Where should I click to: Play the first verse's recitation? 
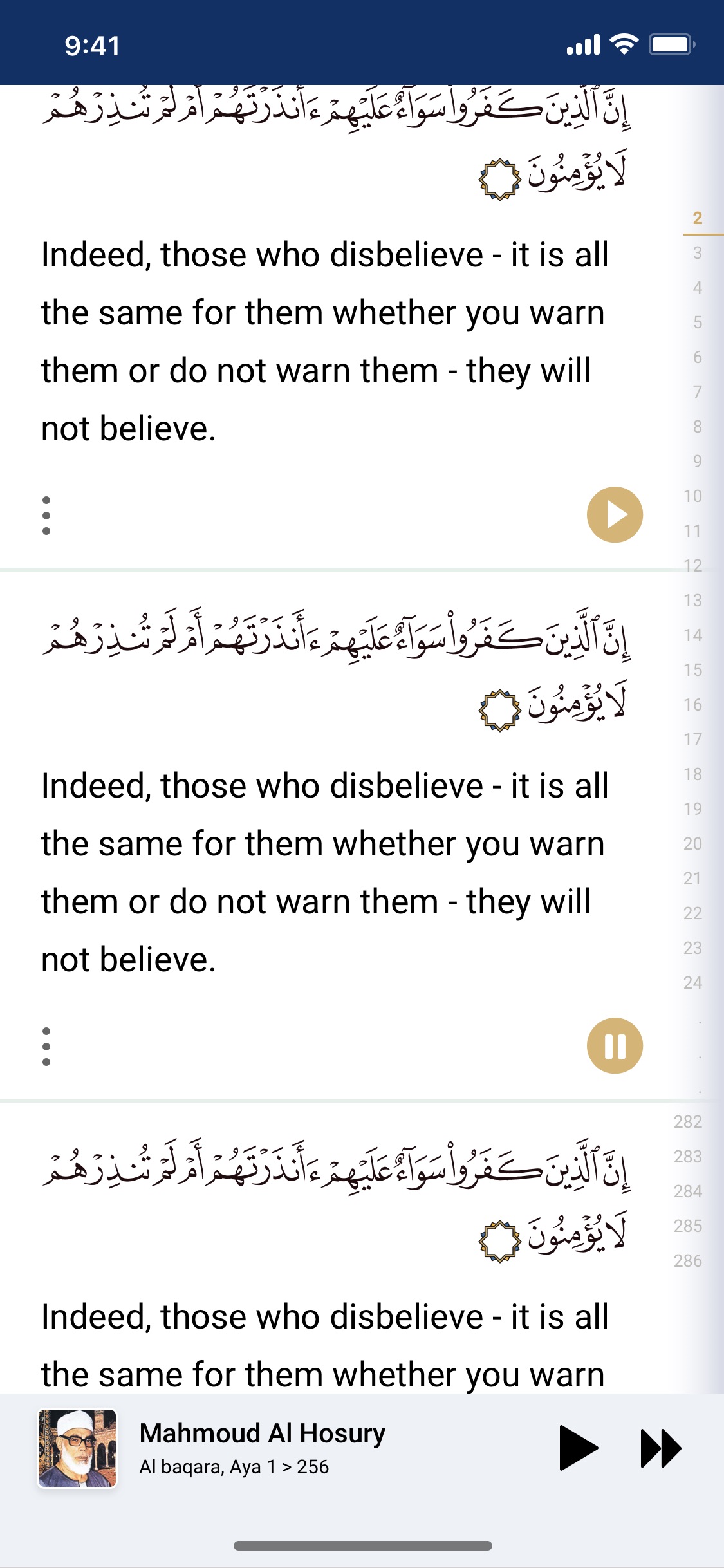(615, 514)
